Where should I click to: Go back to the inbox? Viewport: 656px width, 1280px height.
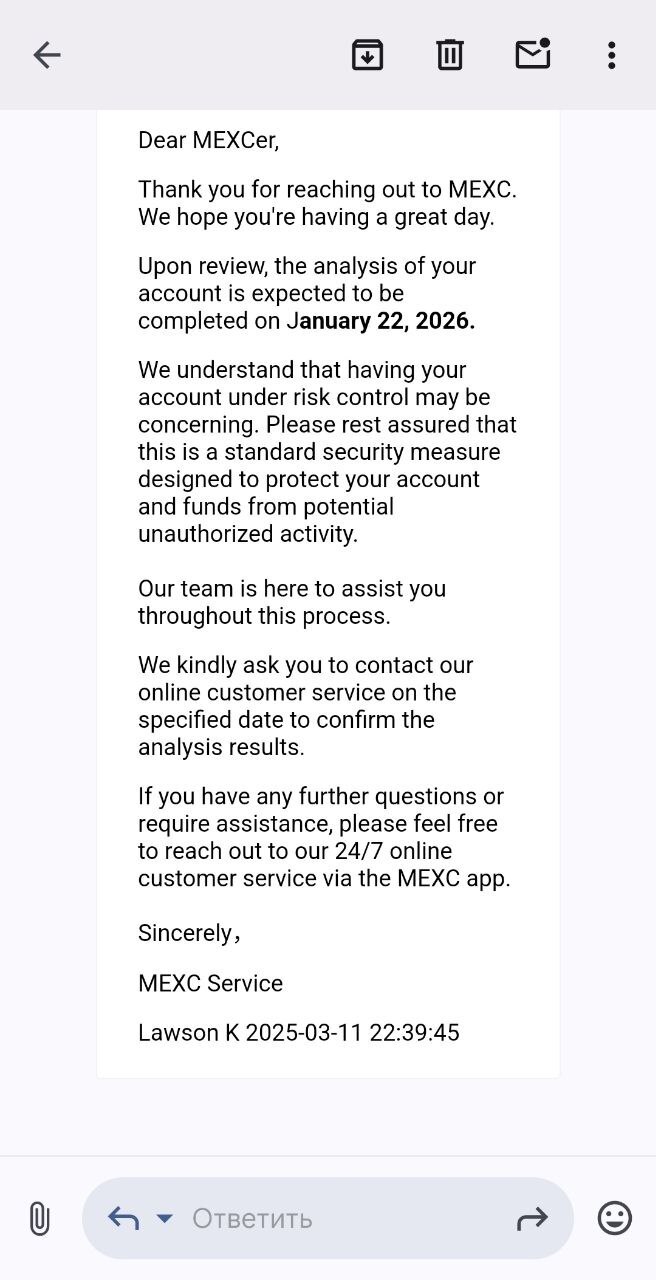tap(47, 55)
